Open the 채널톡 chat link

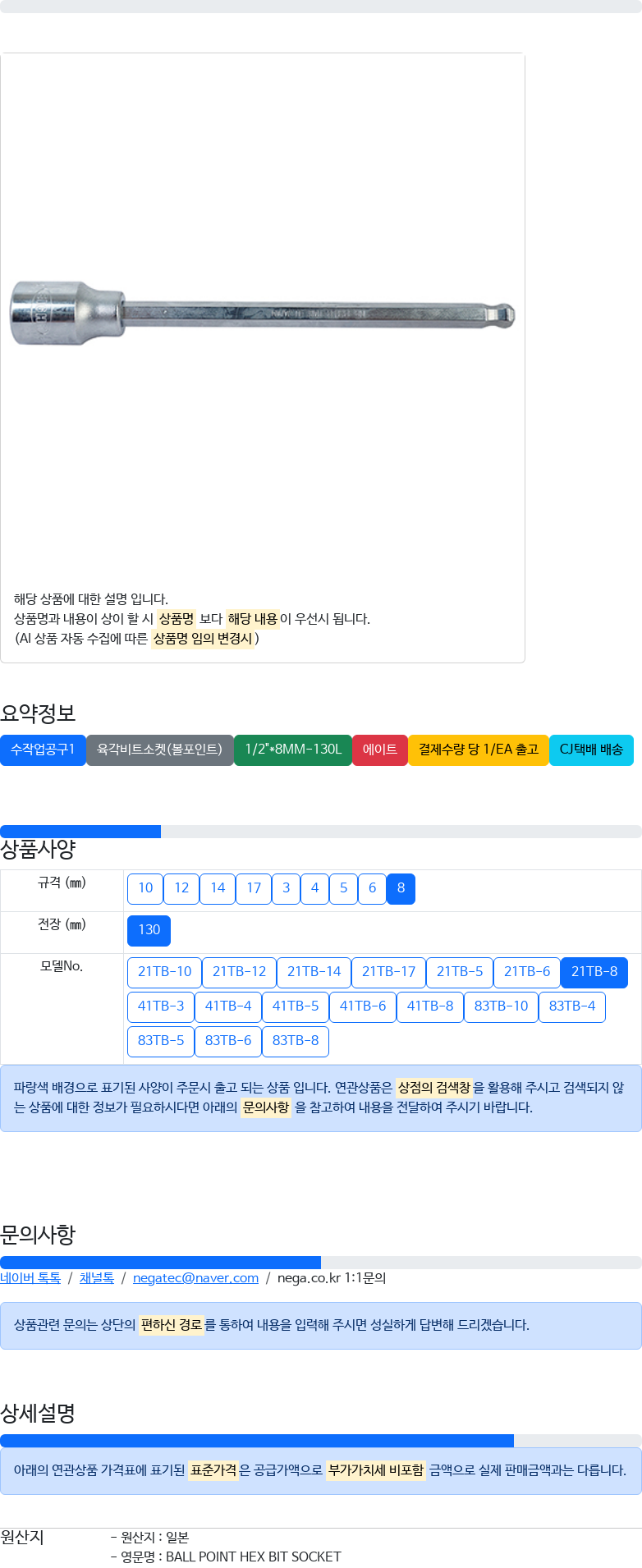97,1278
